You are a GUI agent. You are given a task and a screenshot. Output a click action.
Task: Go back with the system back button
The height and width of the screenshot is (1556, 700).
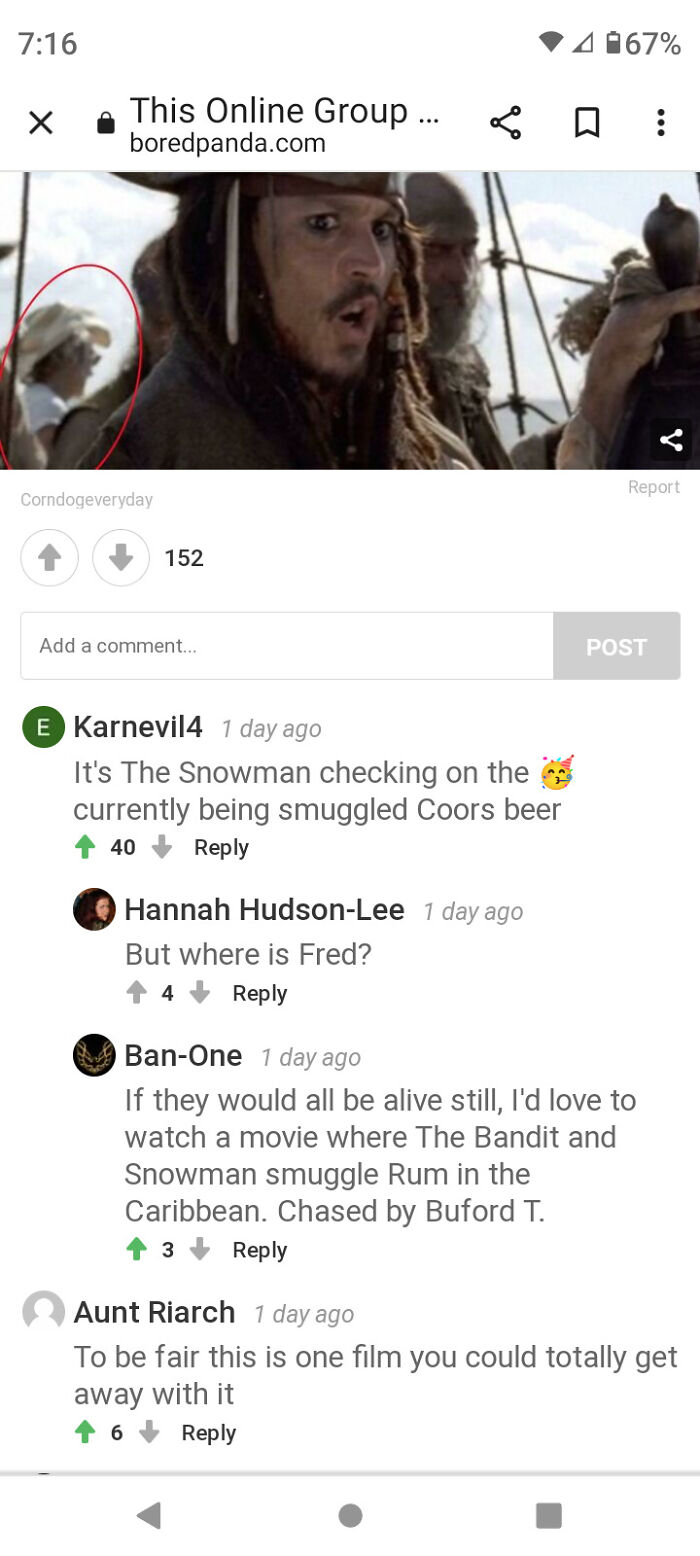149,1515
